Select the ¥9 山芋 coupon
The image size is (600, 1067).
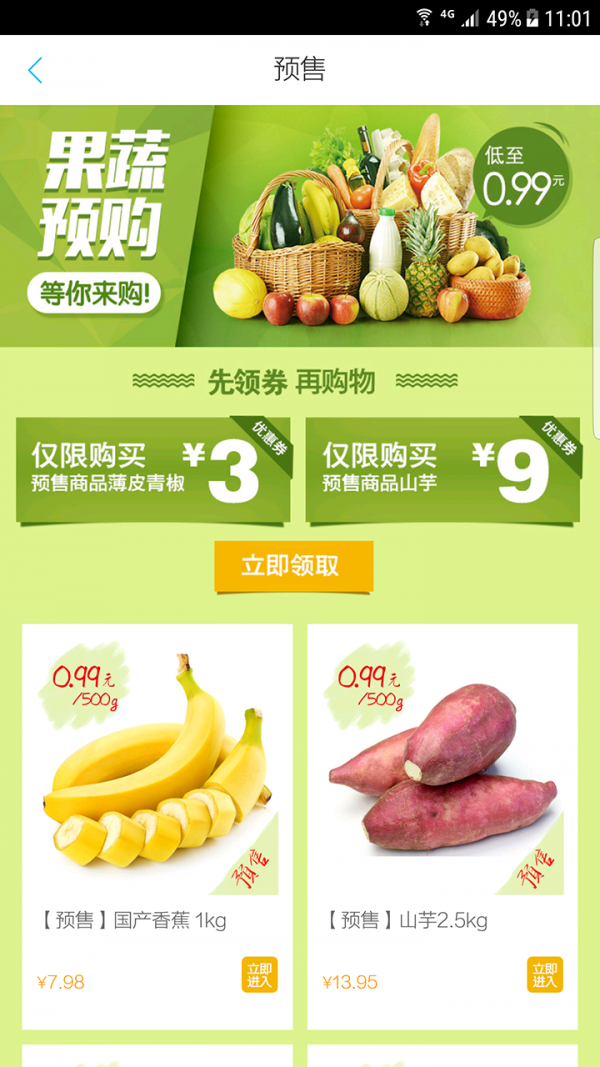click(442, 469)
